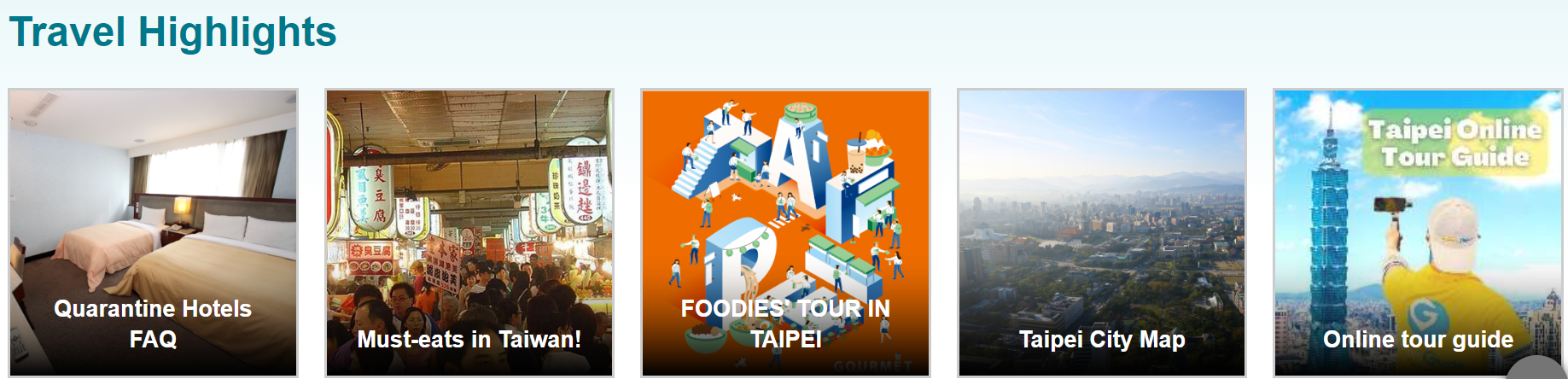Open the Quarantine Hotels FAQ card
Image resolution: width=1568 pixels, height=379 pixels.
pyautogui.click(x=153, y=233)
